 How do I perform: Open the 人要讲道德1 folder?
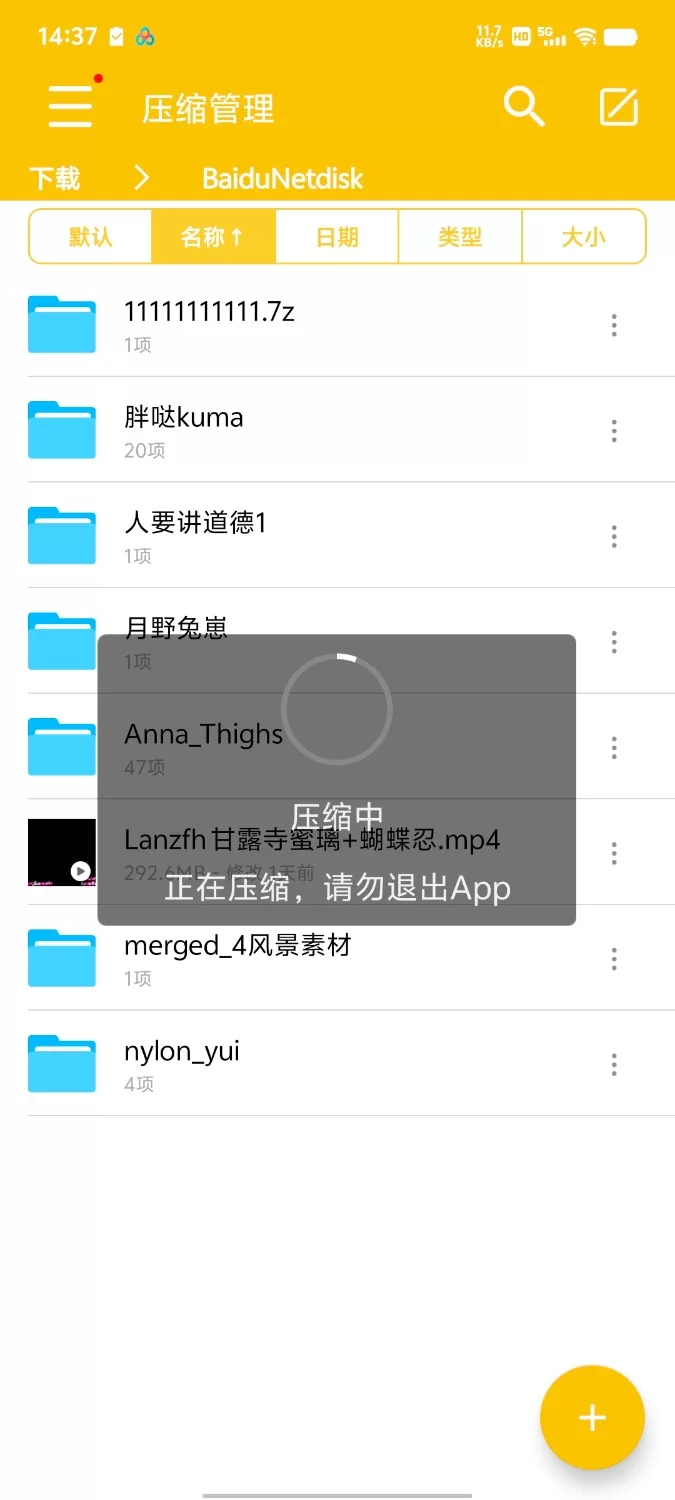click(195, 535)
